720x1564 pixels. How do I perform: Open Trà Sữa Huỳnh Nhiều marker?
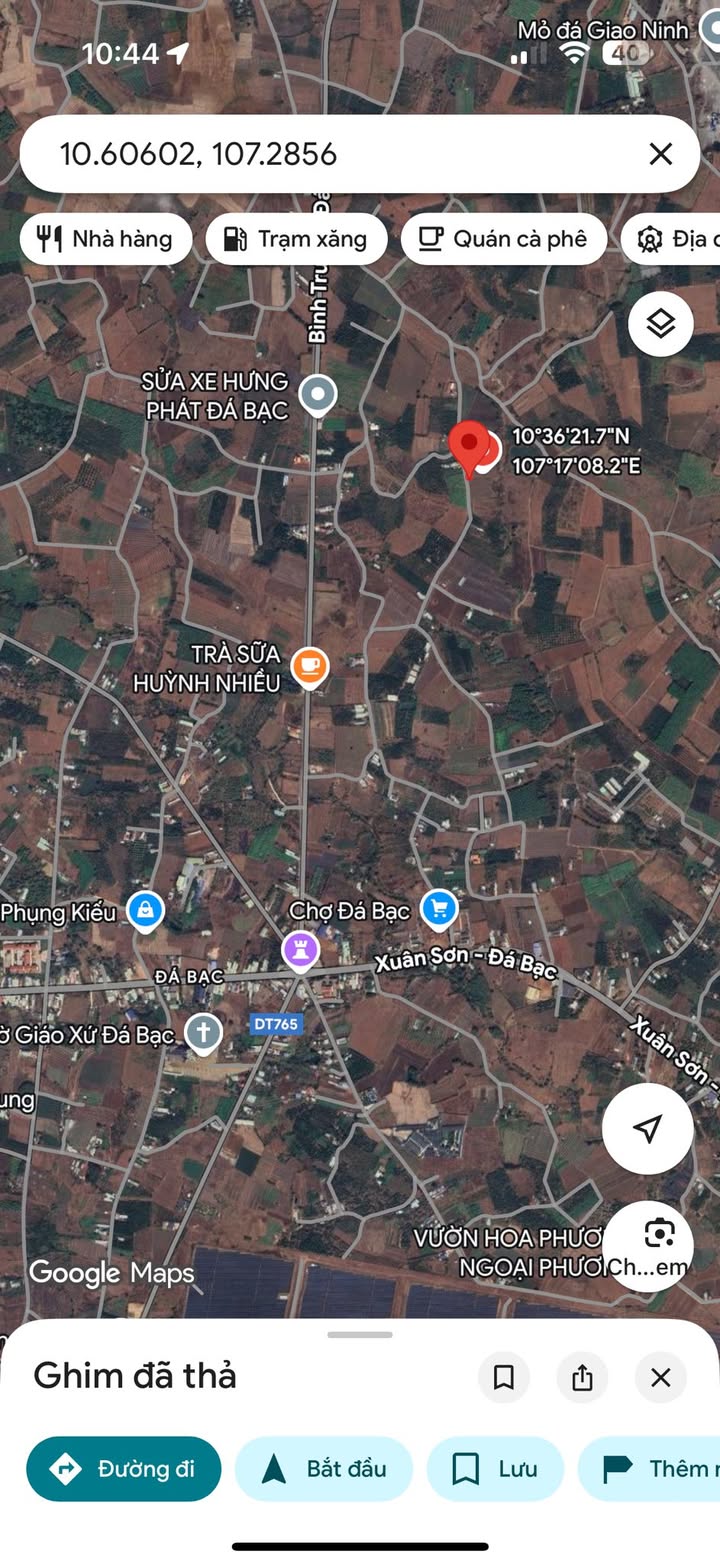click(x=309, y=666)
